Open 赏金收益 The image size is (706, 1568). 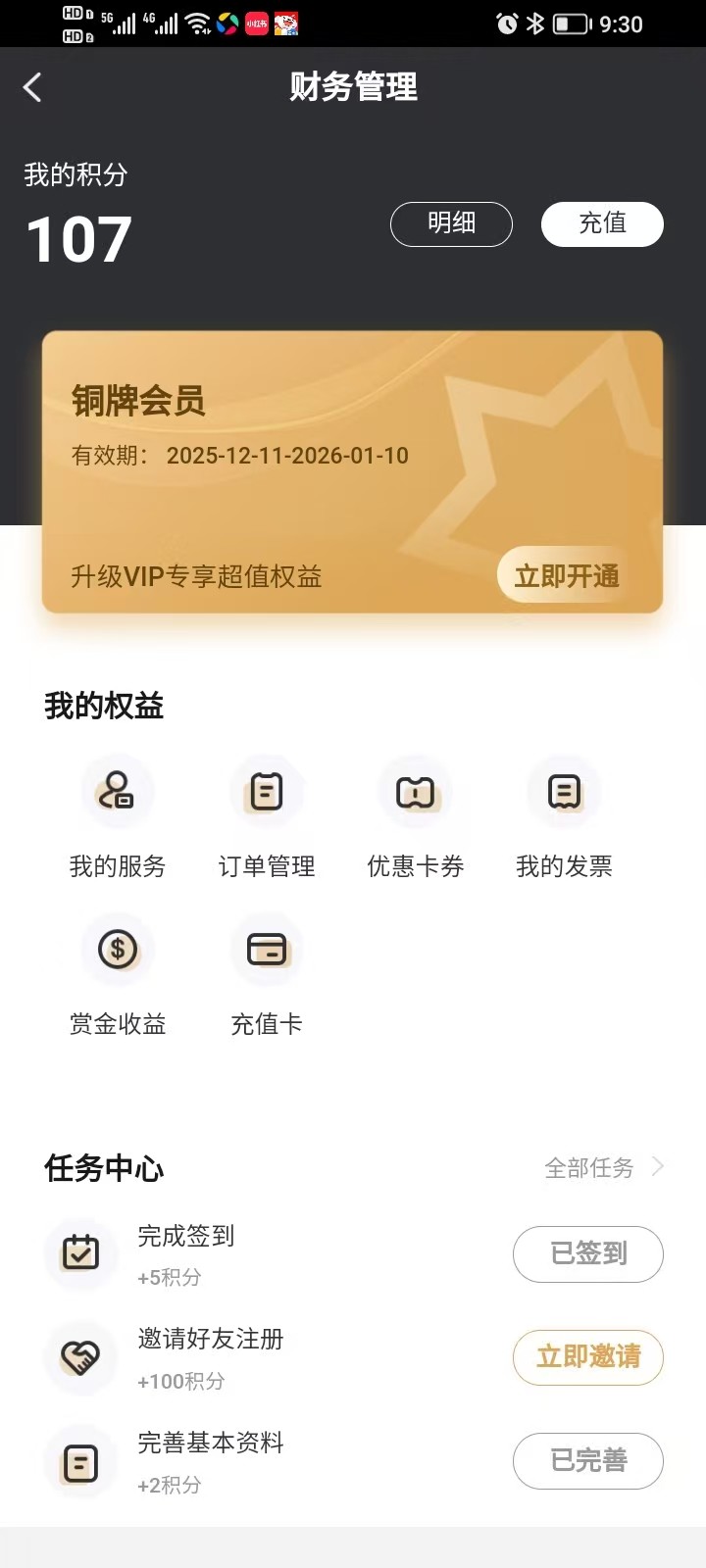point(118,973)
